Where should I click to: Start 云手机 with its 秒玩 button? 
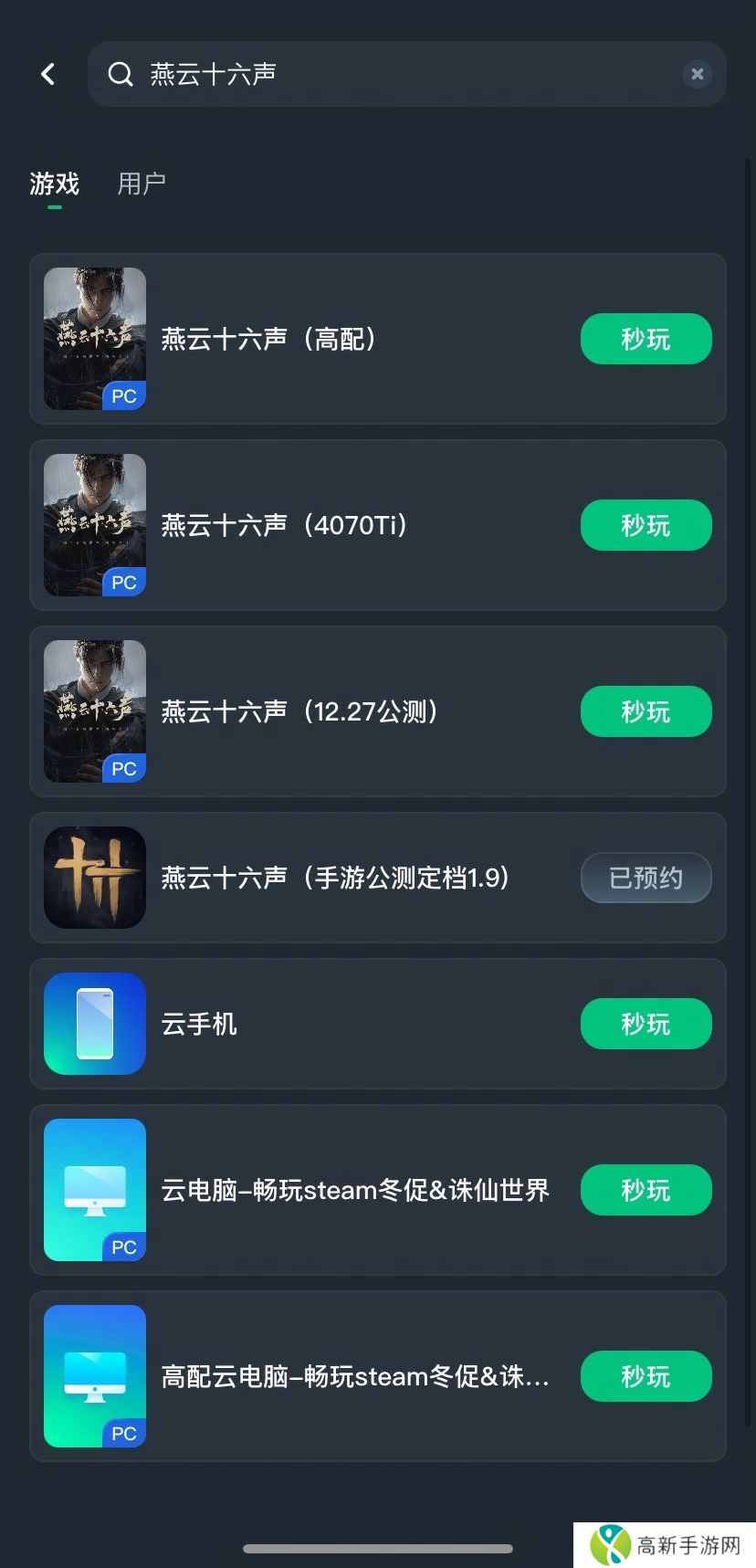[x=646, y=1024]
